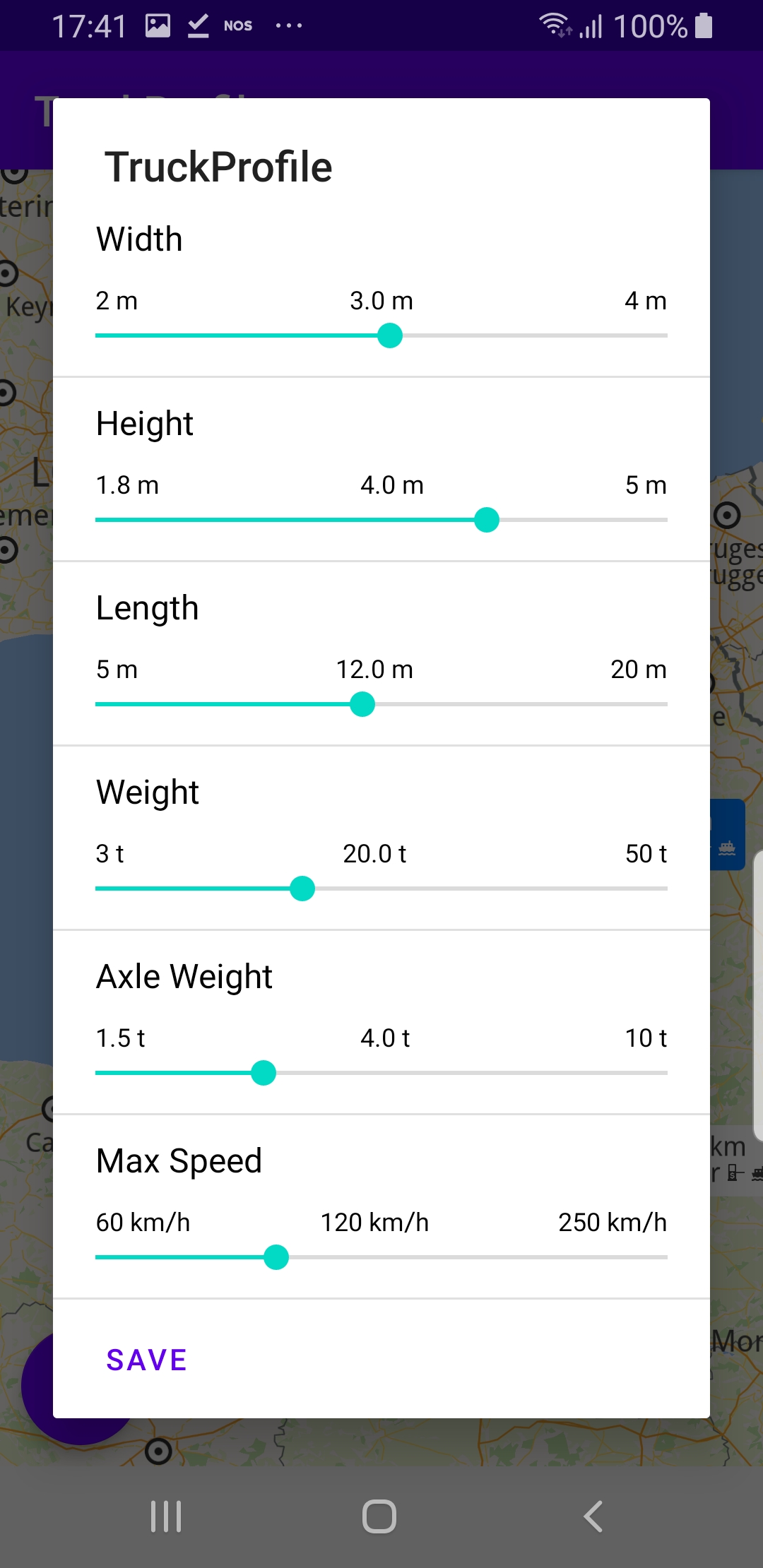This screenshot has width=763, height=1568.
Task: Tap the Max Speed slider track
Action: pos(381,1257)
